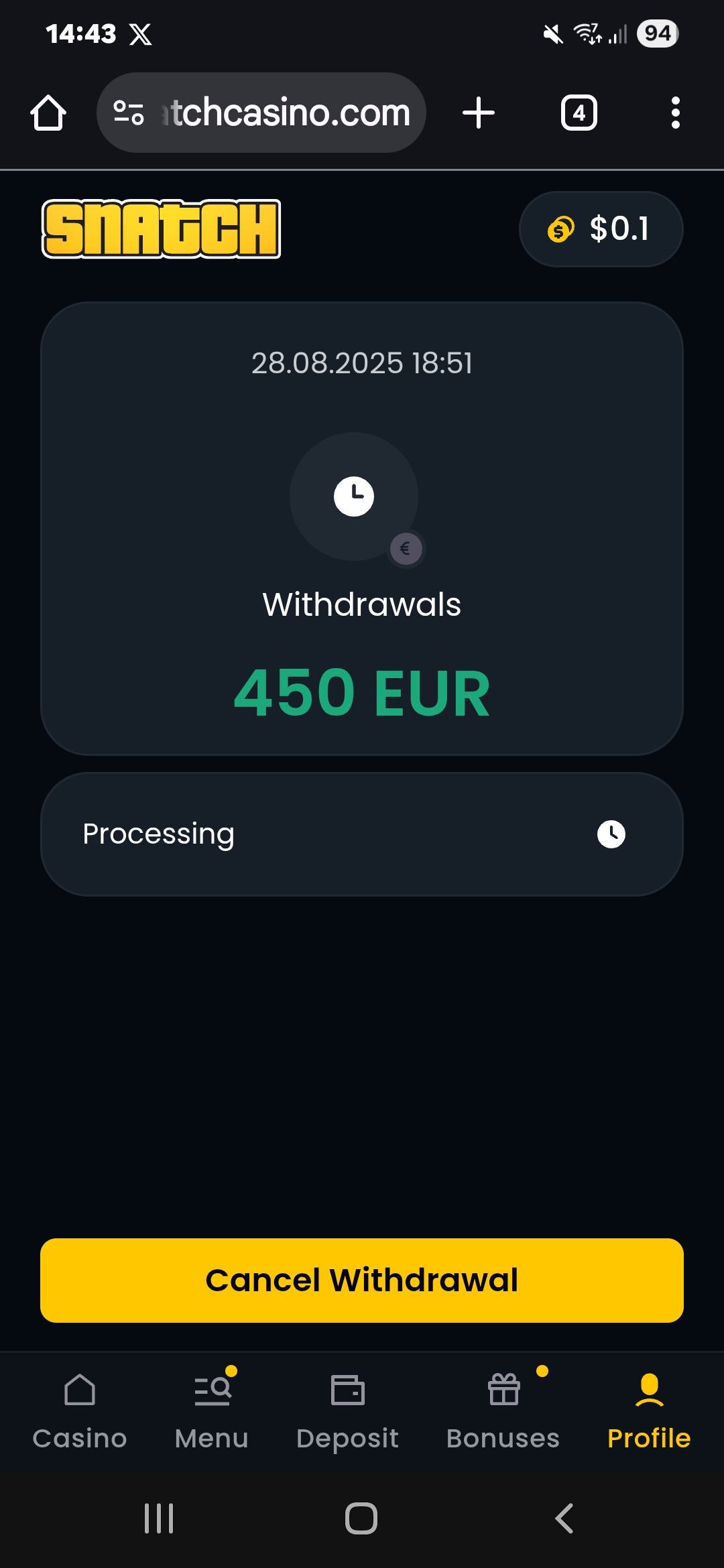Open the browser overflow menu
724x1568 pixels.
coord(675,113)
